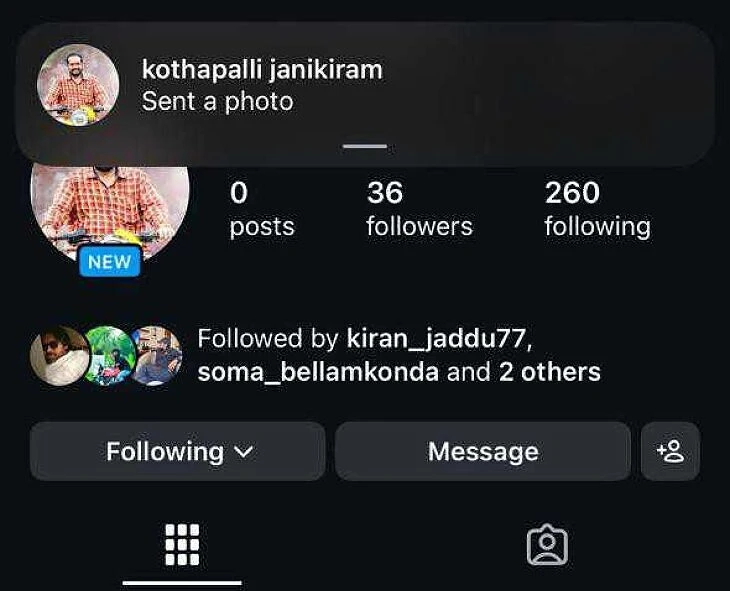Viewport: 730px width, 591px height.
Task: View the 36 followers list
Action: pos(419,209)
